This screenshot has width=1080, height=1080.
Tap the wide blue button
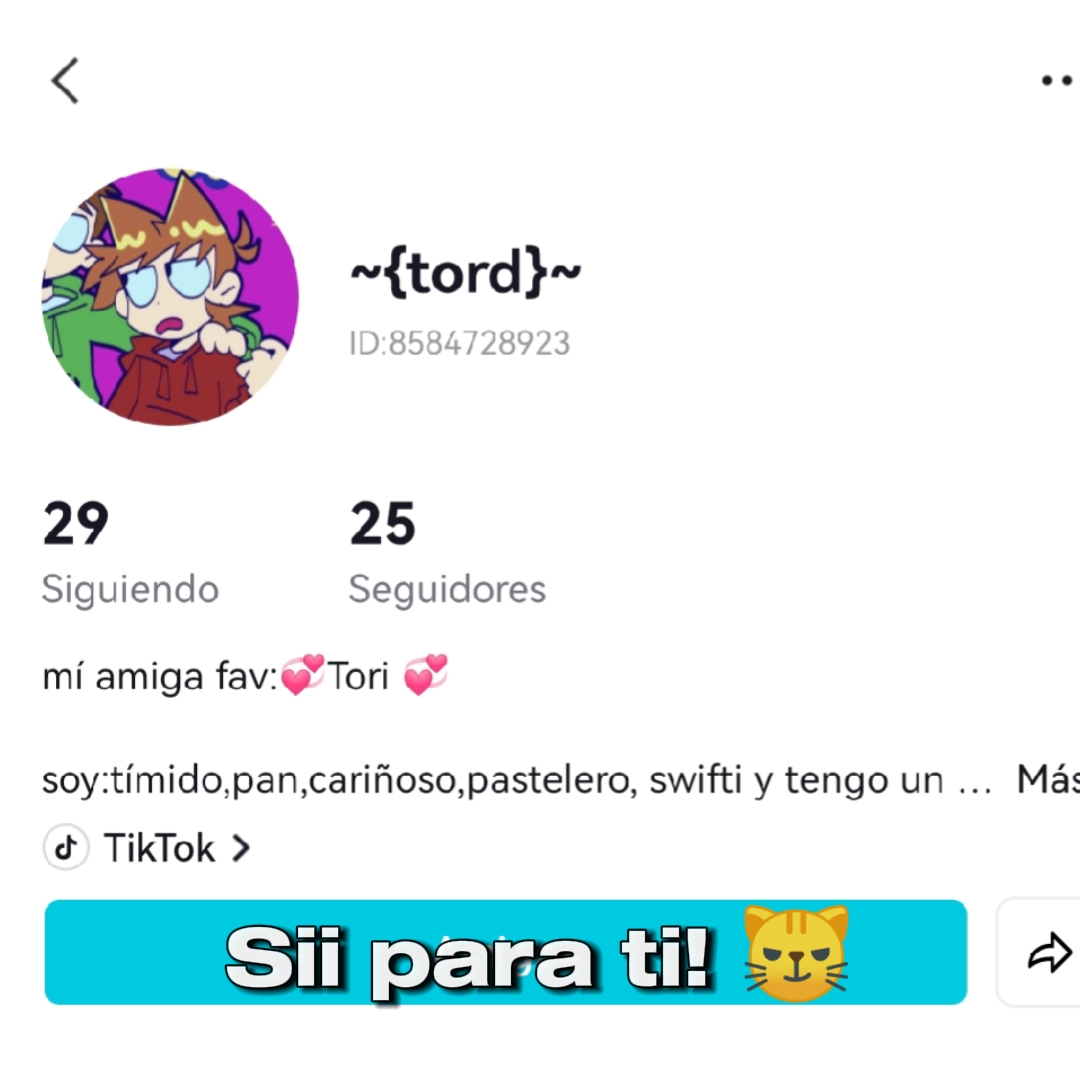coord(506,952)
